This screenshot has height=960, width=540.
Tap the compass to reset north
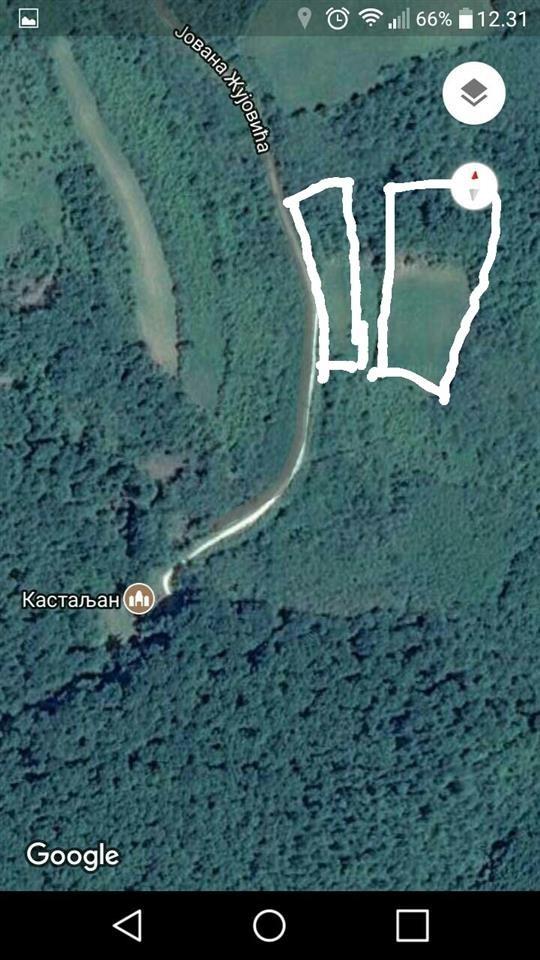474,185
